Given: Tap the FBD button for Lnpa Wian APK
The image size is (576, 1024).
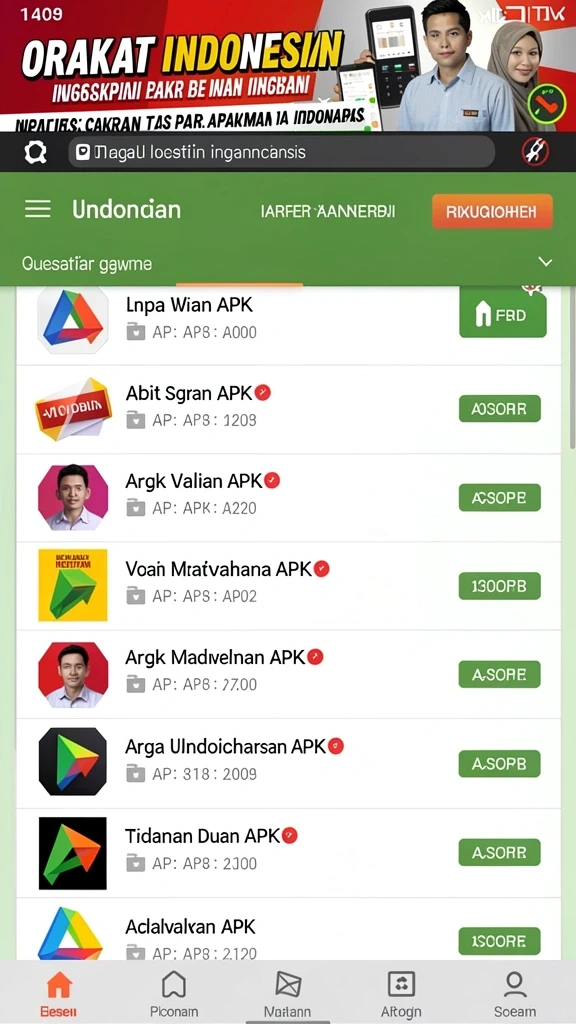Looking at the screenshot, I should 503,314.
